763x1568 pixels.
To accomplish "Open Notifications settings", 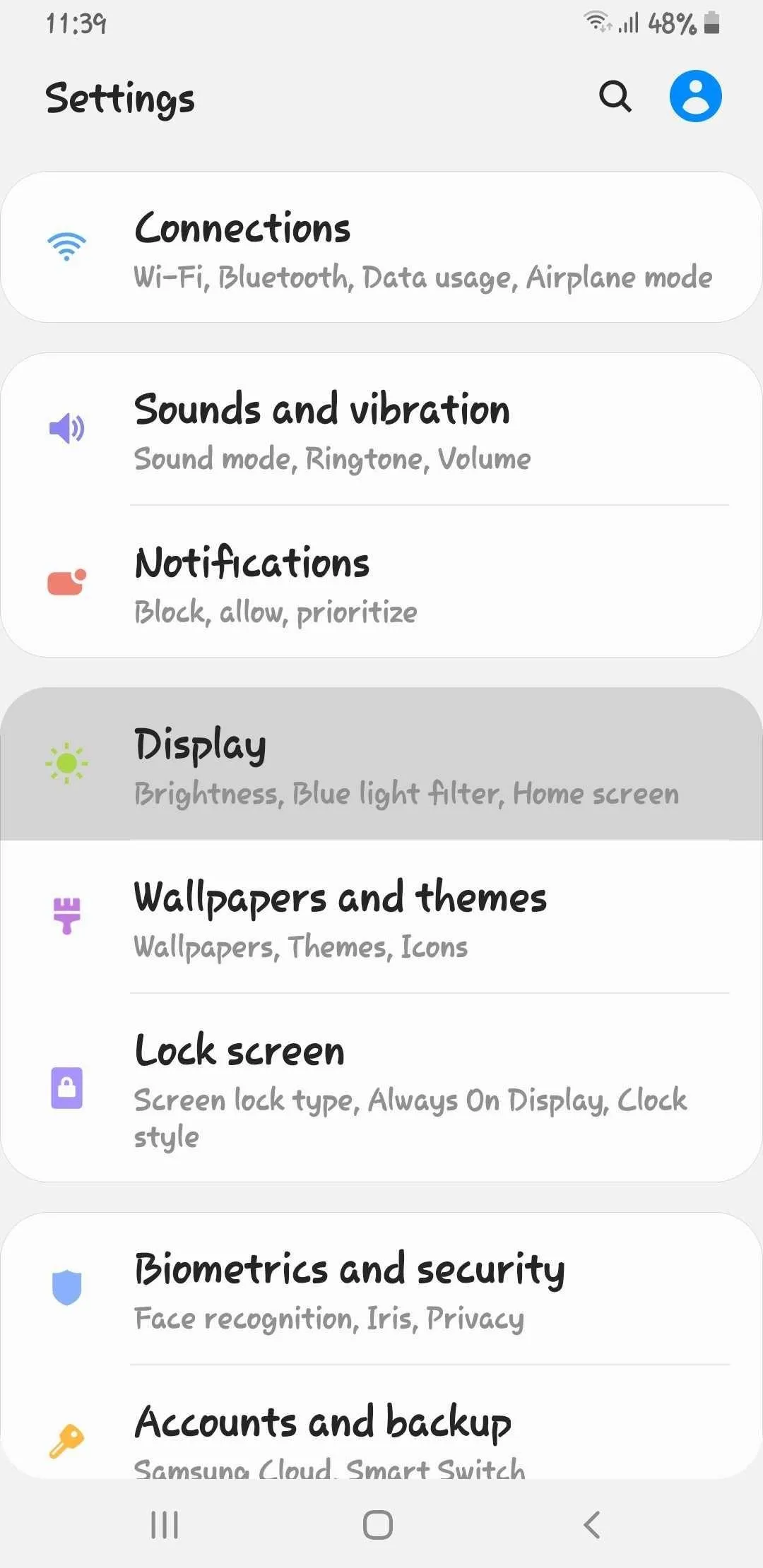I will 381,582.
